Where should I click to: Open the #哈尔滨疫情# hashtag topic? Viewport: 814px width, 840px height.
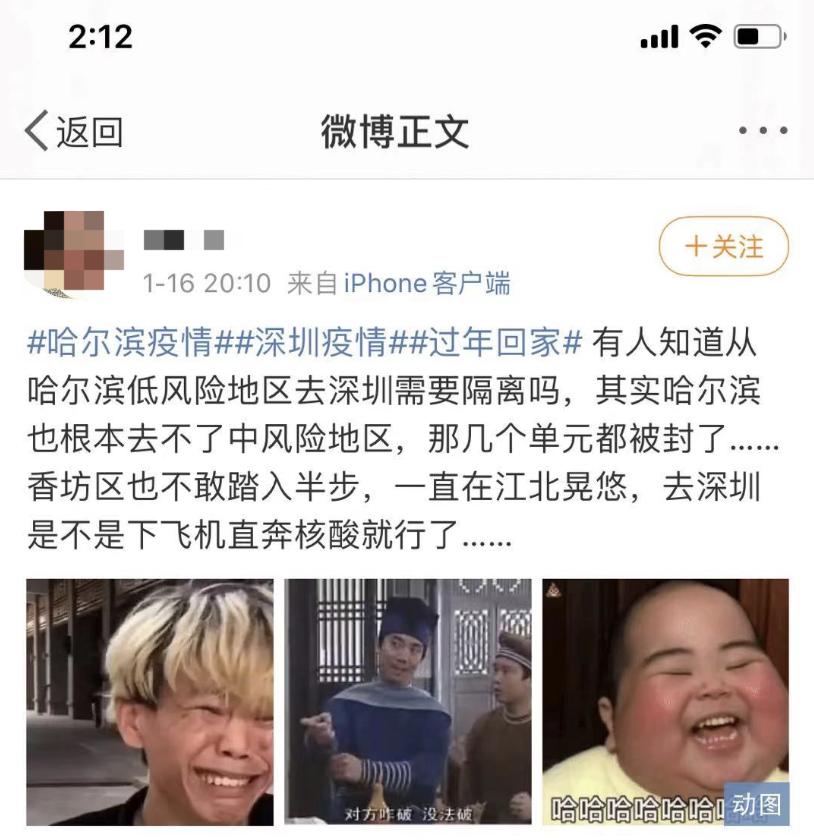coord(120,342)
